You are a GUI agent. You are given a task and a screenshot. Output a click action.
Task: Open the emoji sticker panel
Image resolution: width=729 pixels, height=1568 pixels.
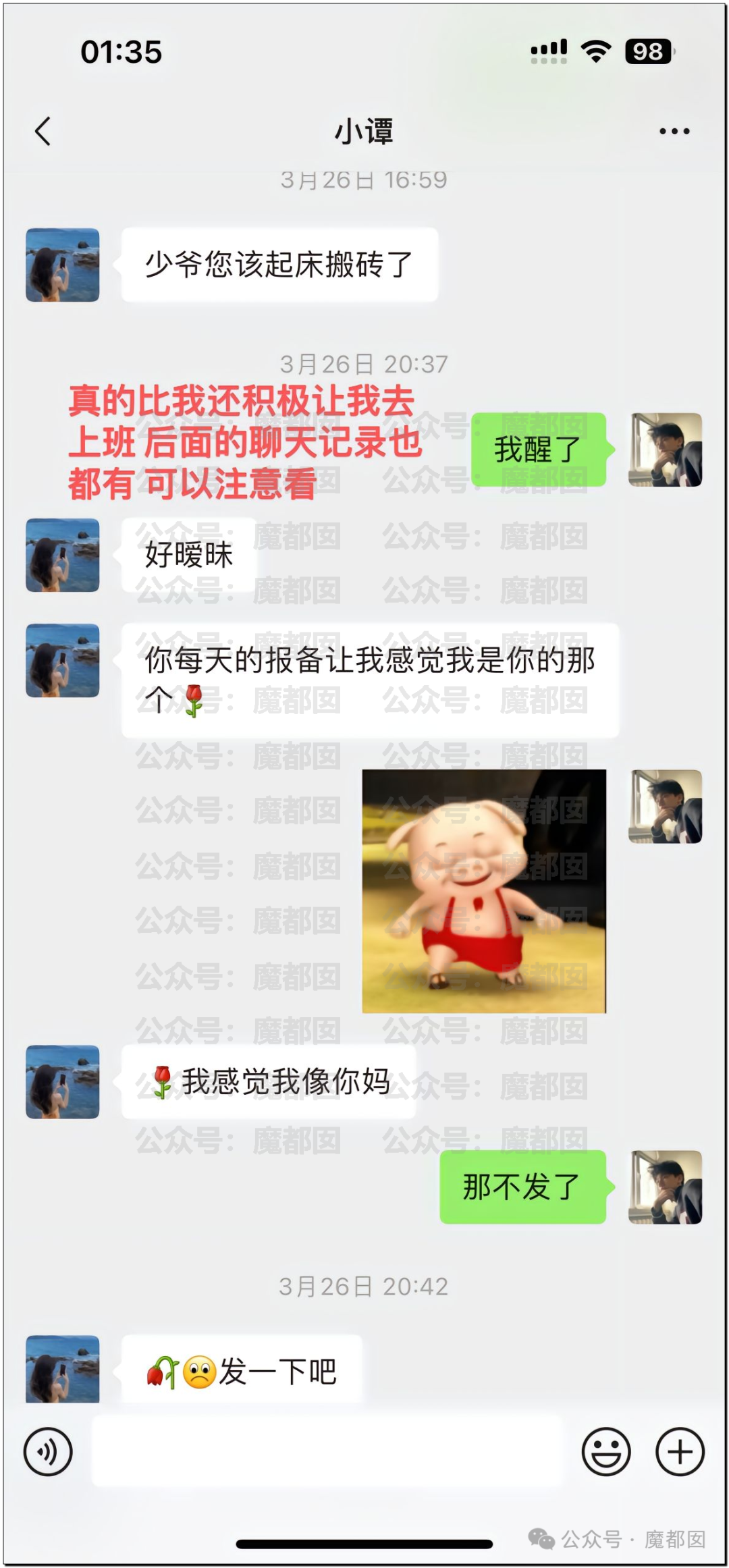coord(606,1452)
